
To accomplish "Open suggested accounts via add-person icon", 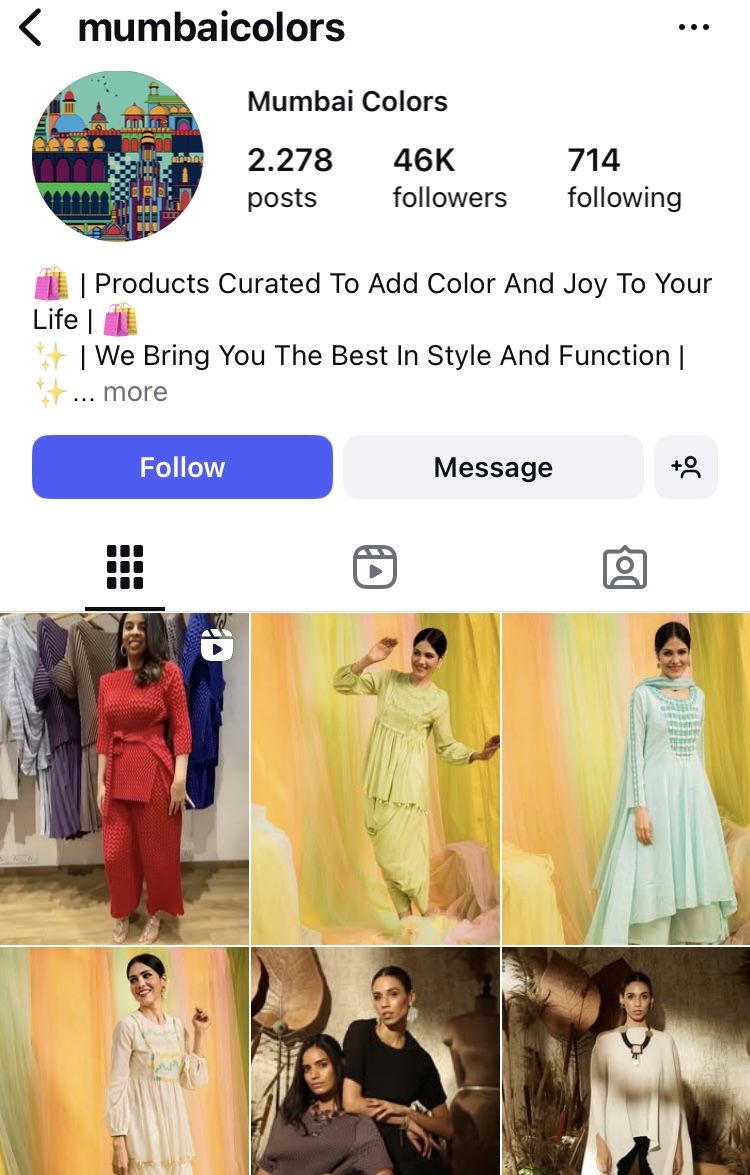I will (x=686, y=467).
